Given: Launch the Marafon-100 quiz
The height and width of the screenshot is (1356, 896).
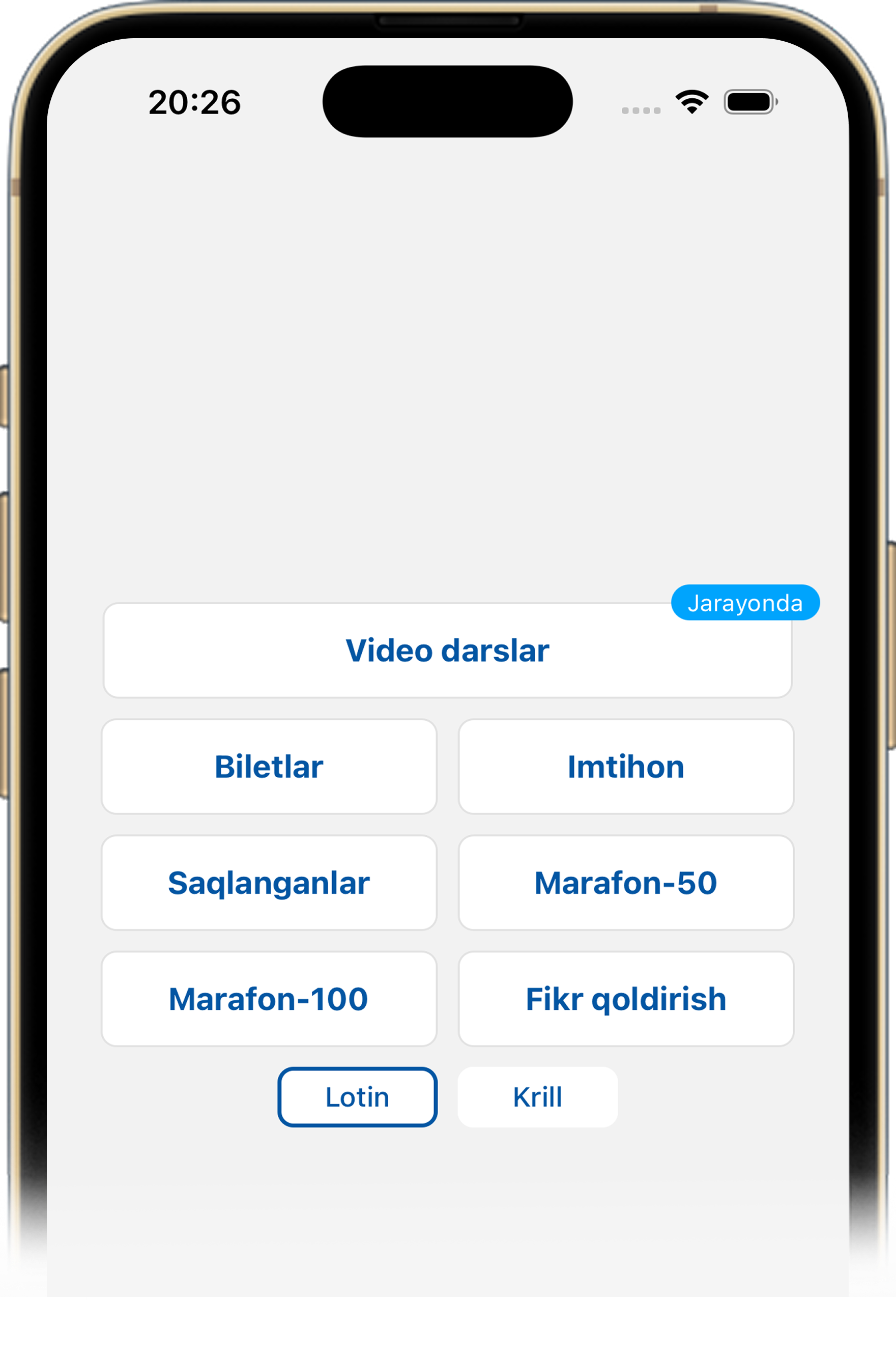Looking at the screenshot, I should click(x=269, y=999).
